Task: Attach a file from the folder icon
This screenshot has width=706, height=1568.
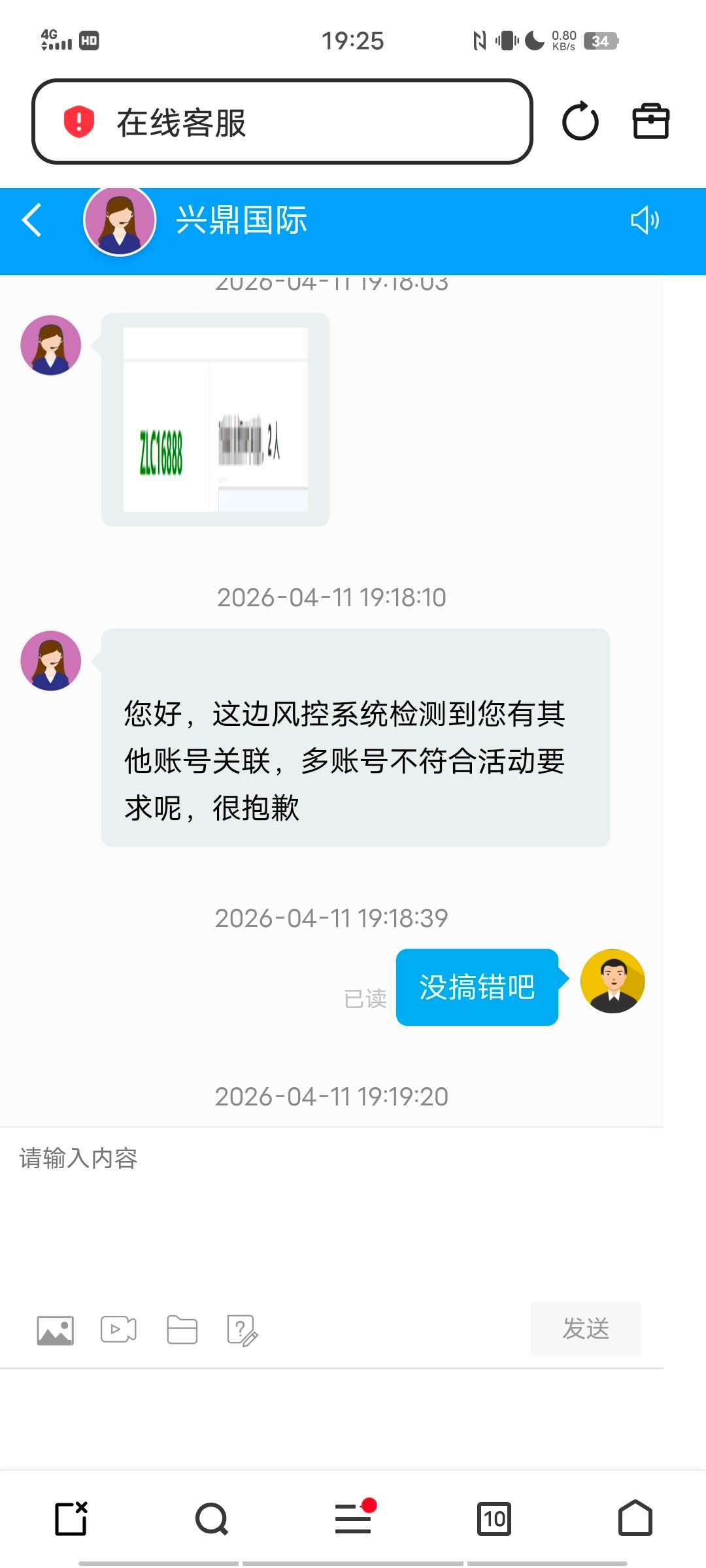Action: point(182,1329)
